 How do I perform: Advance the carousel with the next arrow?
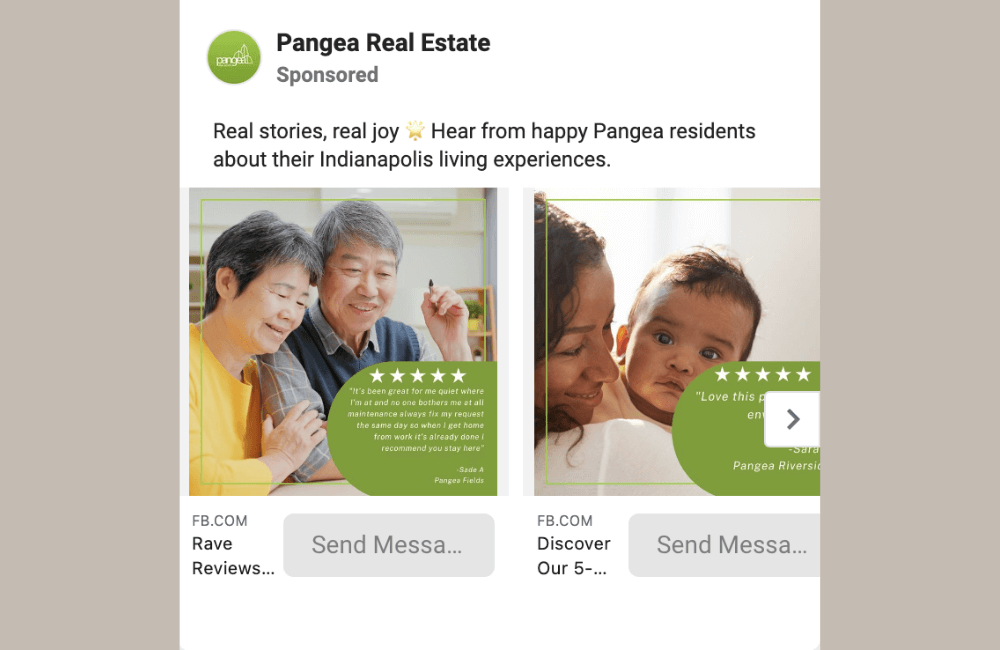point(792,419)
